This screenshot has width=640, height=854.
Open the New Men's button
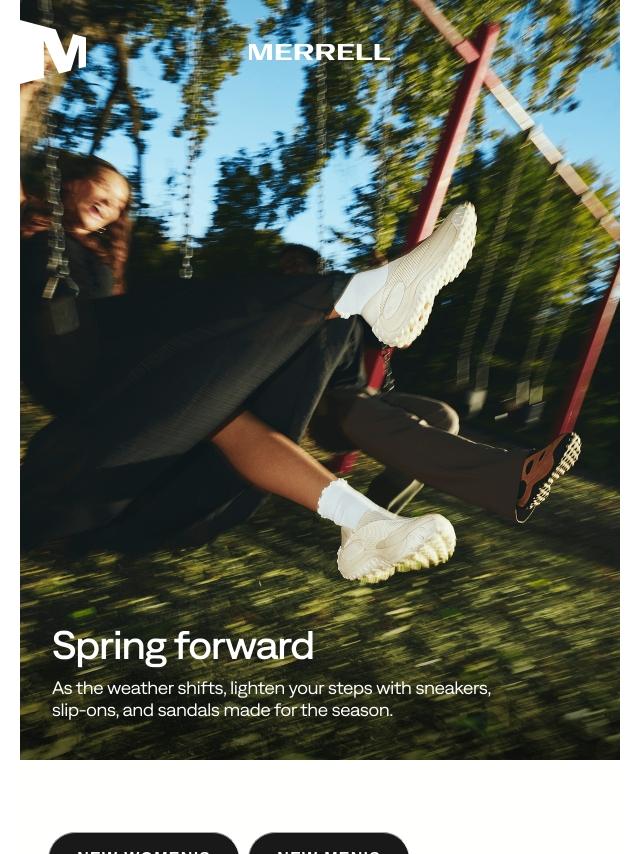click(x=328, y=843)
